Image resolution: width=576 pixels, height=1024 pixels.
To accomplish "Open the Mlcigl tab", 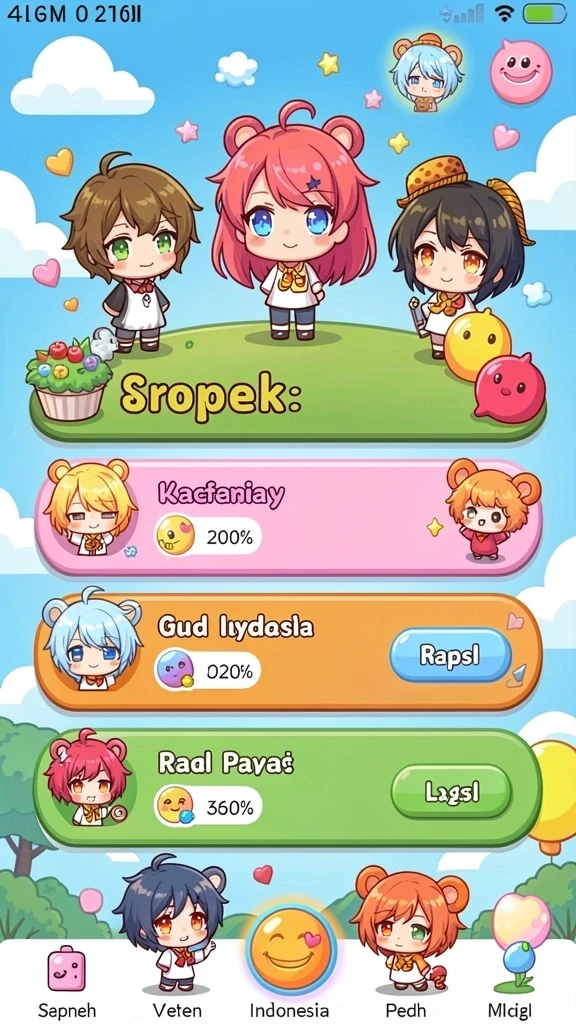I will pos(512,980).
